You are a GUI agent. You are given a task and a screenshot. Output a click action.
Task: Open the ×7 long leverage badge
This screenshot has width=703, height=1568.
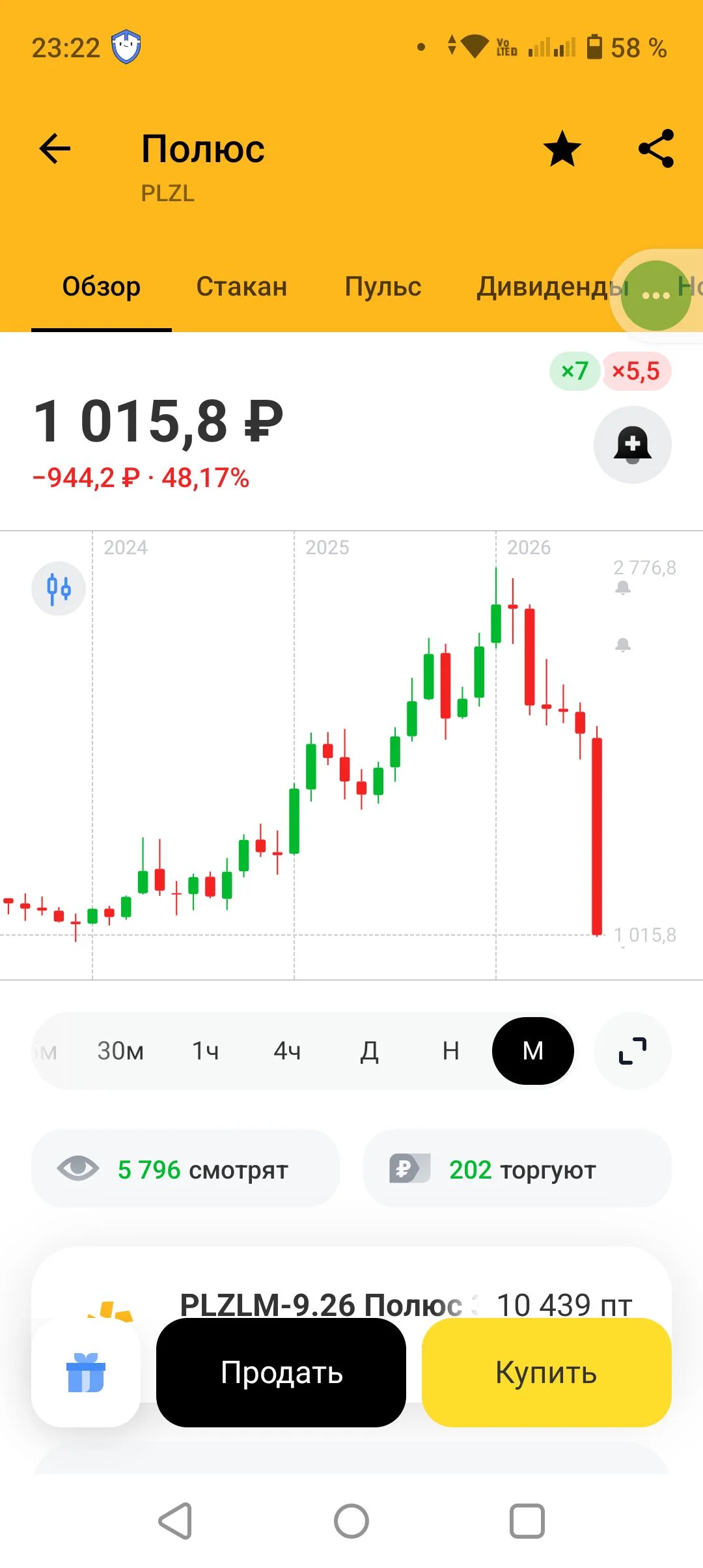(575, 371)
